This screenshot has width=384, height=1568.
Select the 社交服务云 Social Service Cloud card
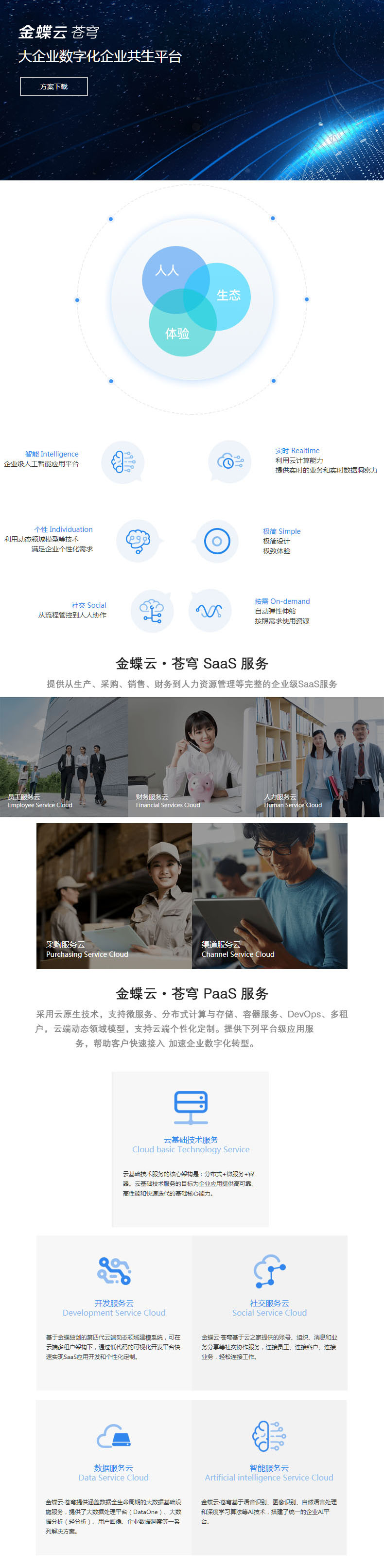270,1312
